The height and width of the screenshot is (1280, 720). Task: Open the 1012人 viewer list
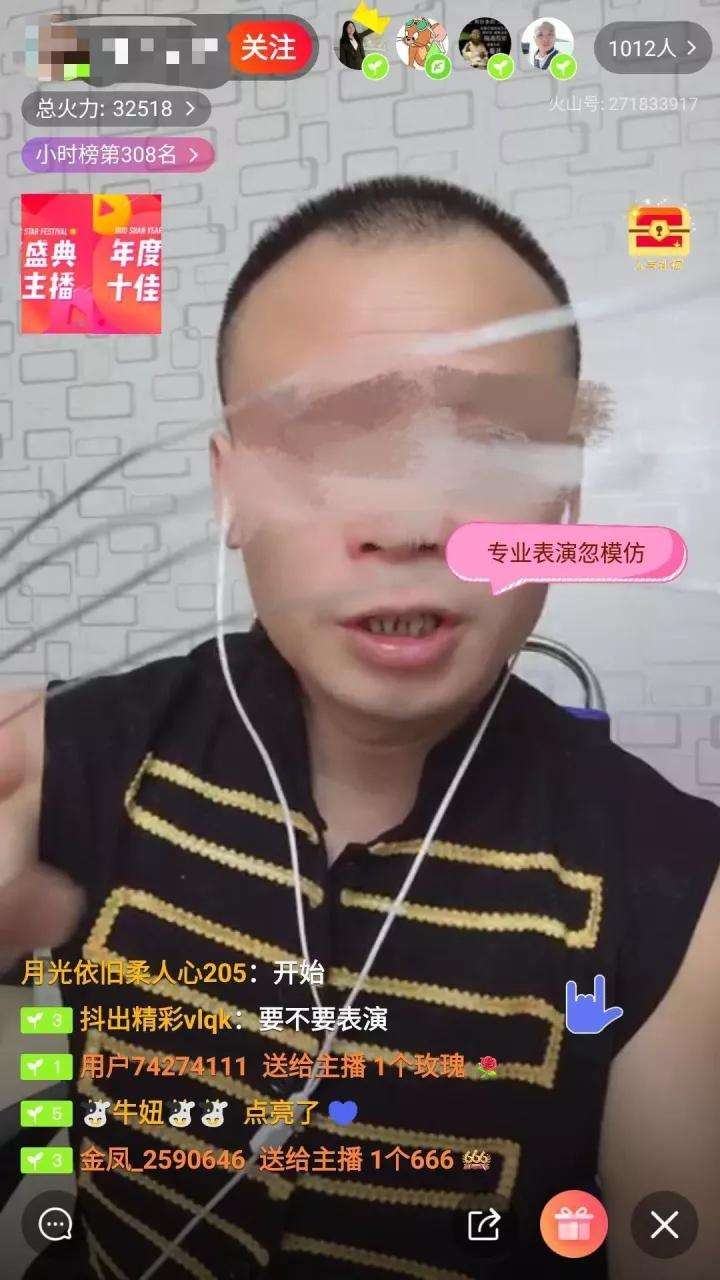[x=652, y=47]
